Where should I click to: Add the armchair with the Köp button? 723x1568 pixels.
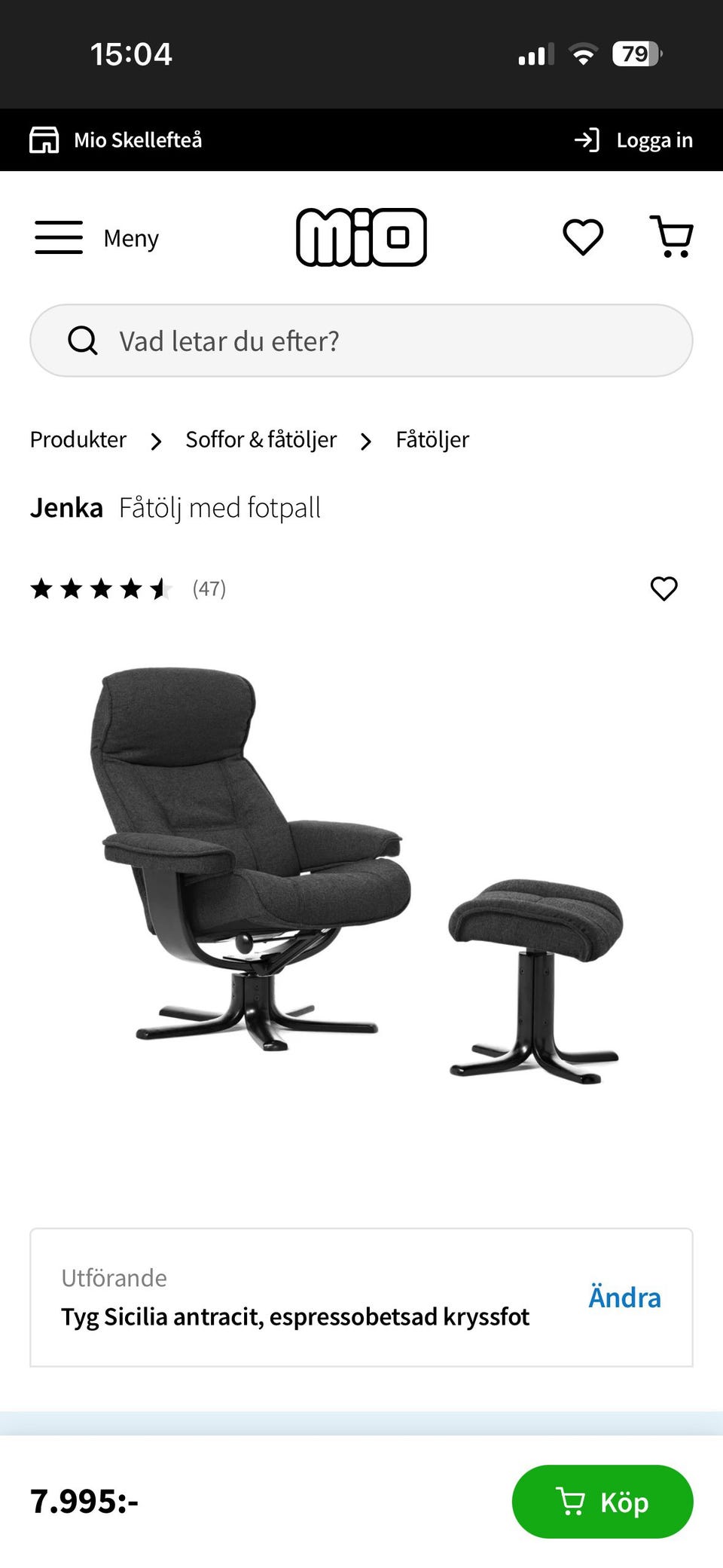(x=602, y=1502)
